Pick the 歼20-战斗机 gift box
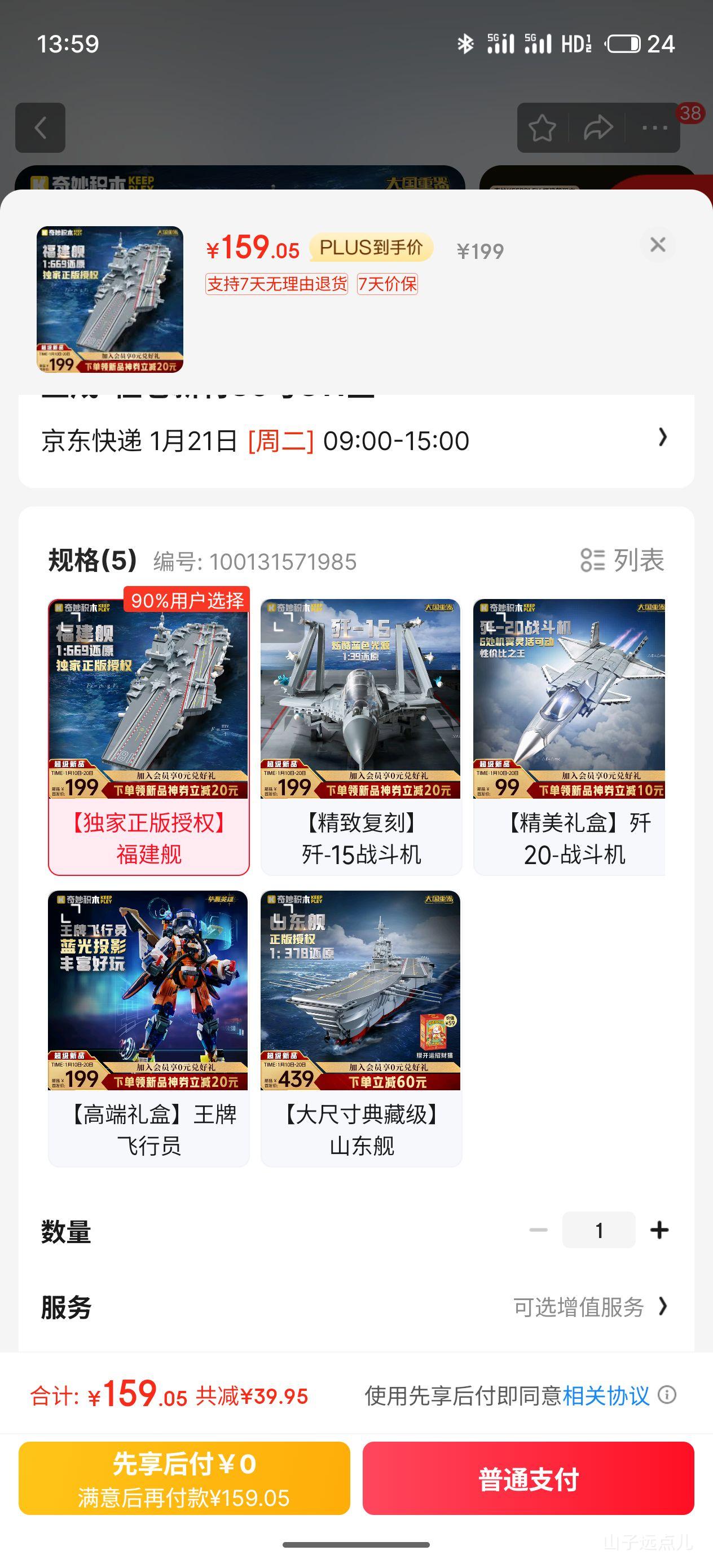Image resolution: width=713 pixels, height=1568 pixels. pyautogui.click(x=569, y=737)
